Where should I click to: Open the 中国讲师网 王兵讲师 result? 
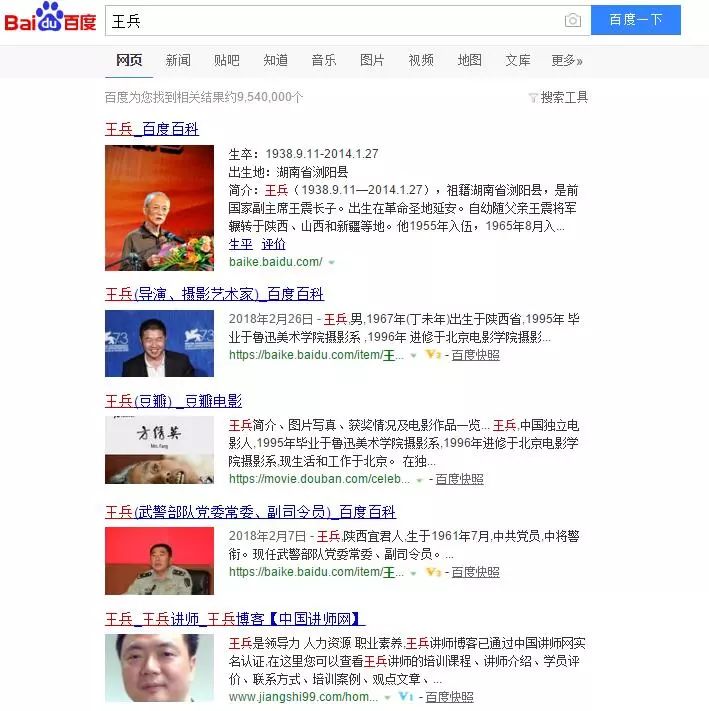coord(235,619)
